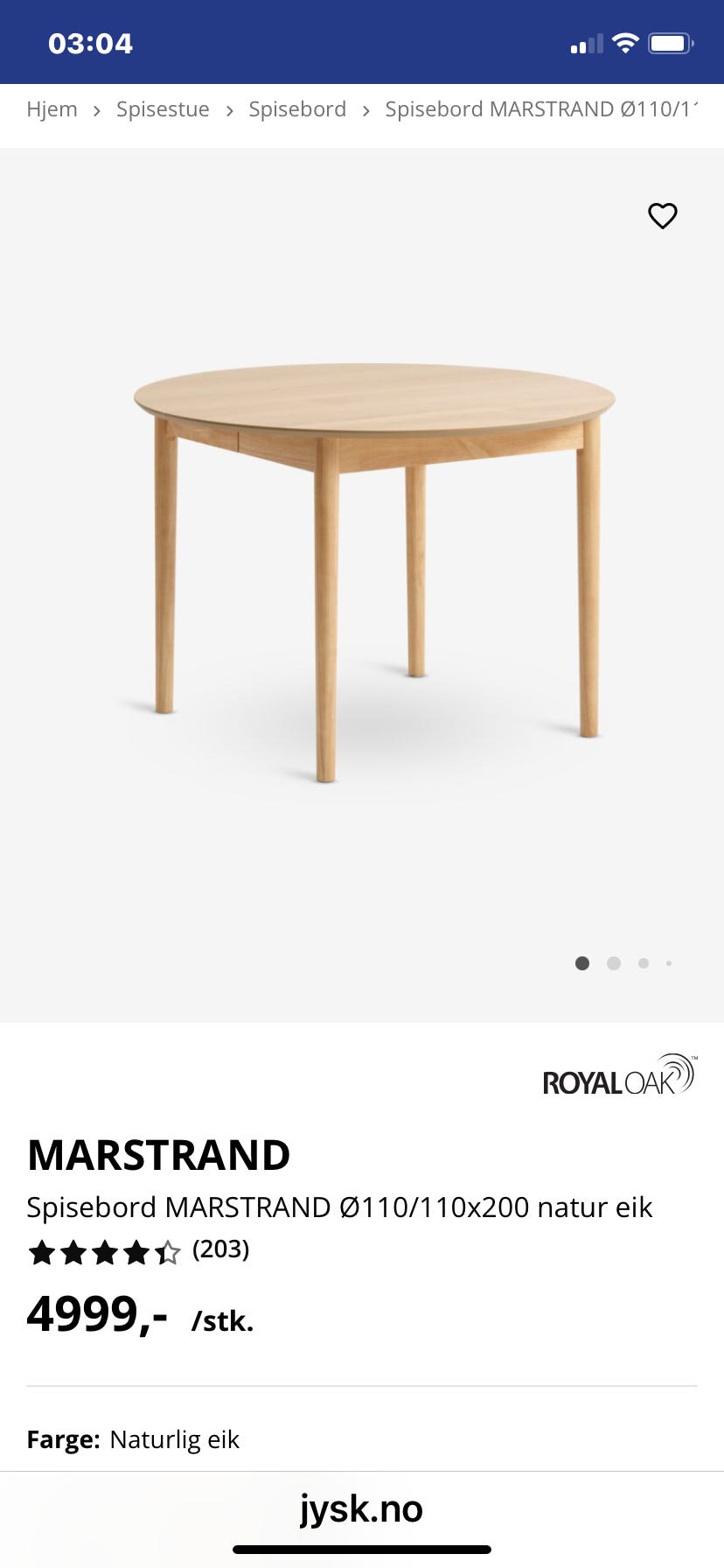The height and width of the screenshot is (1568, 724).
Task: Follow the Spisebord breadcrumb link
Action: pyautogui.click(x=296, y=109)
